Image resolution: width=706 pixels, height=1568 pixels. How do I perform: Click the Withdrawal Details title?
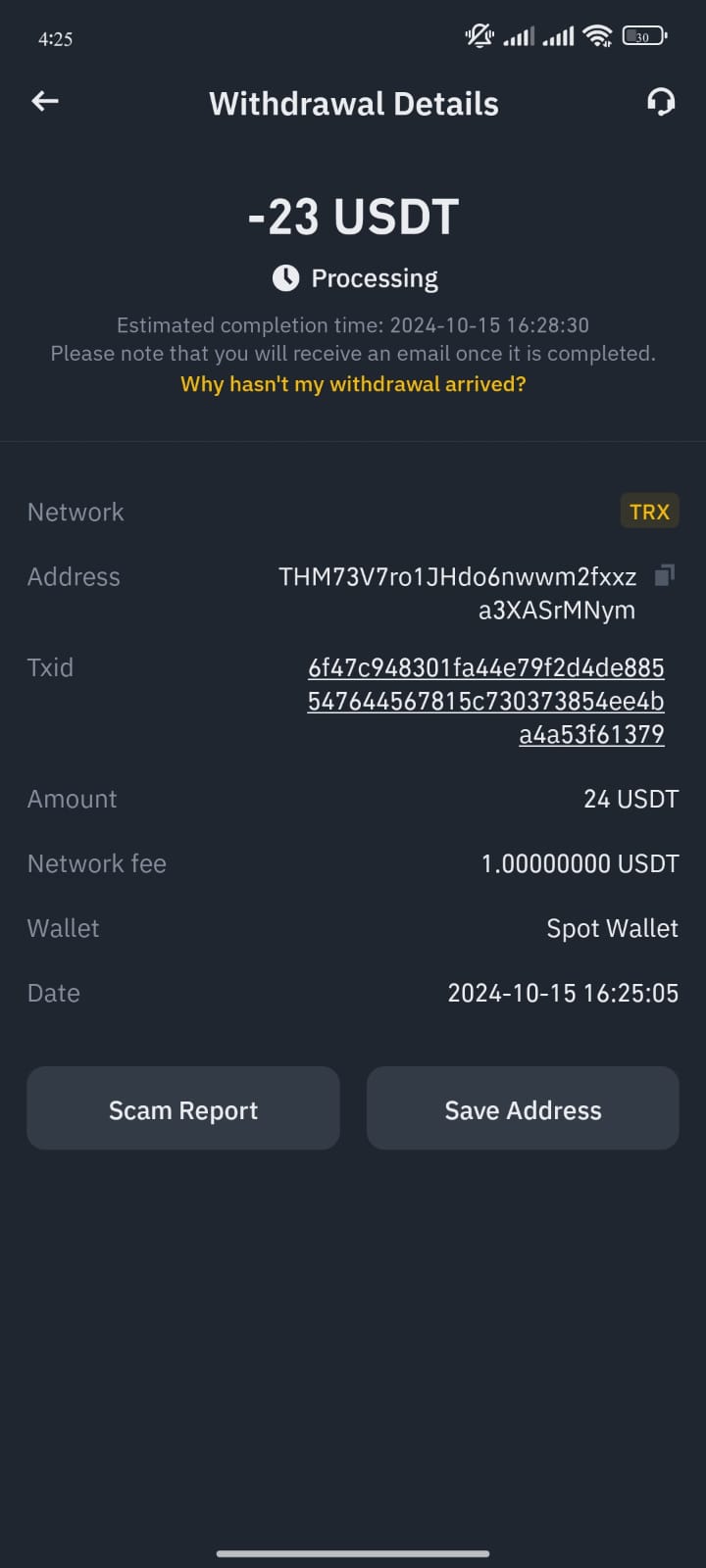click(353, 102)
